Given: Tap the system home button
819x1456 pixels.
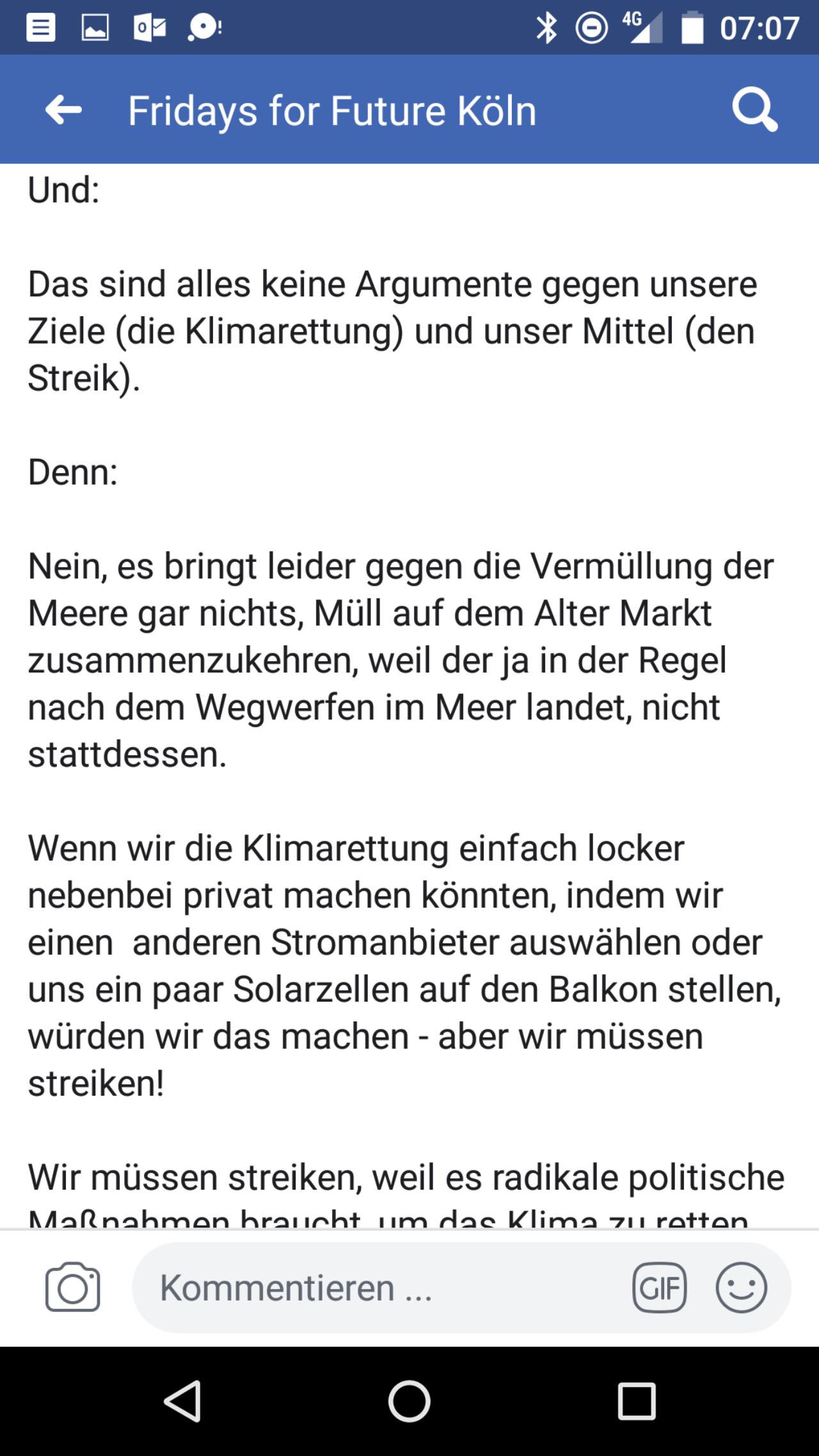Looking at the screenshot, I should click(x=409, y=1401).
